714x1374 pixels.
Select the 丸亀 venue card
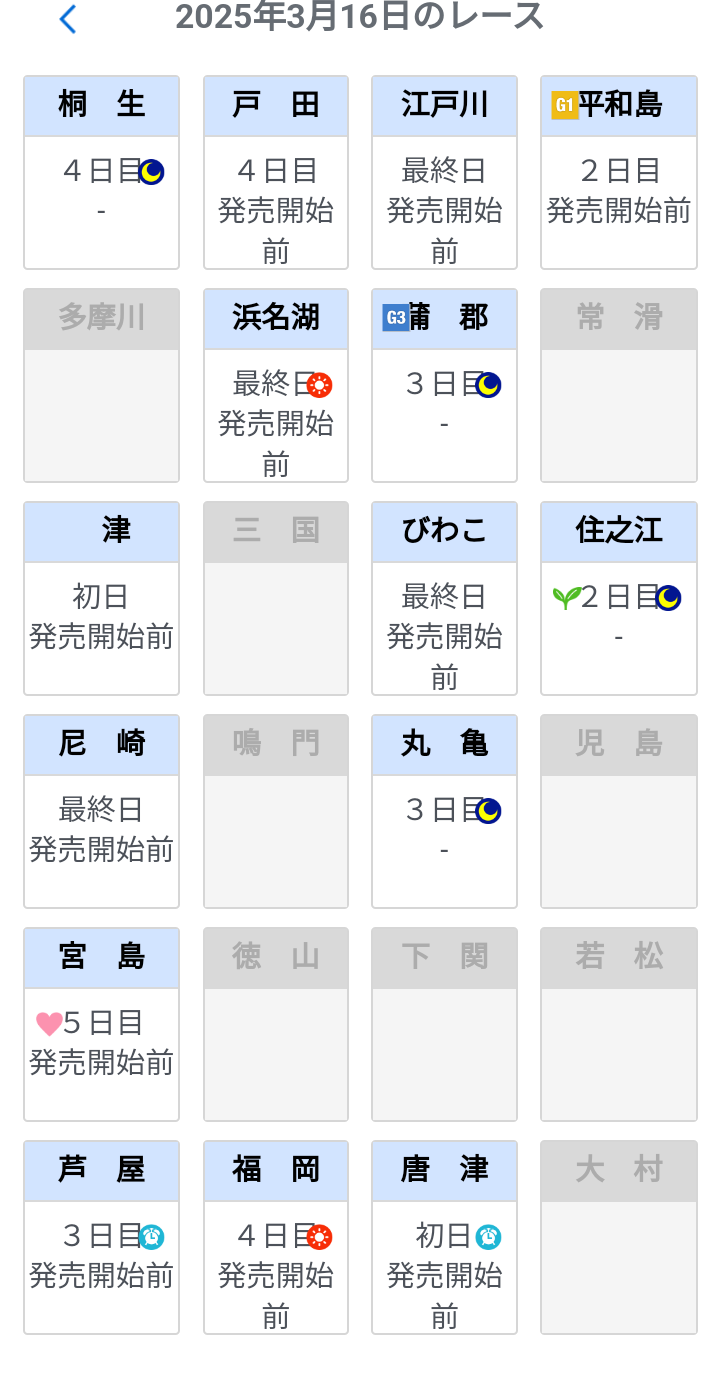coord(444,811)
